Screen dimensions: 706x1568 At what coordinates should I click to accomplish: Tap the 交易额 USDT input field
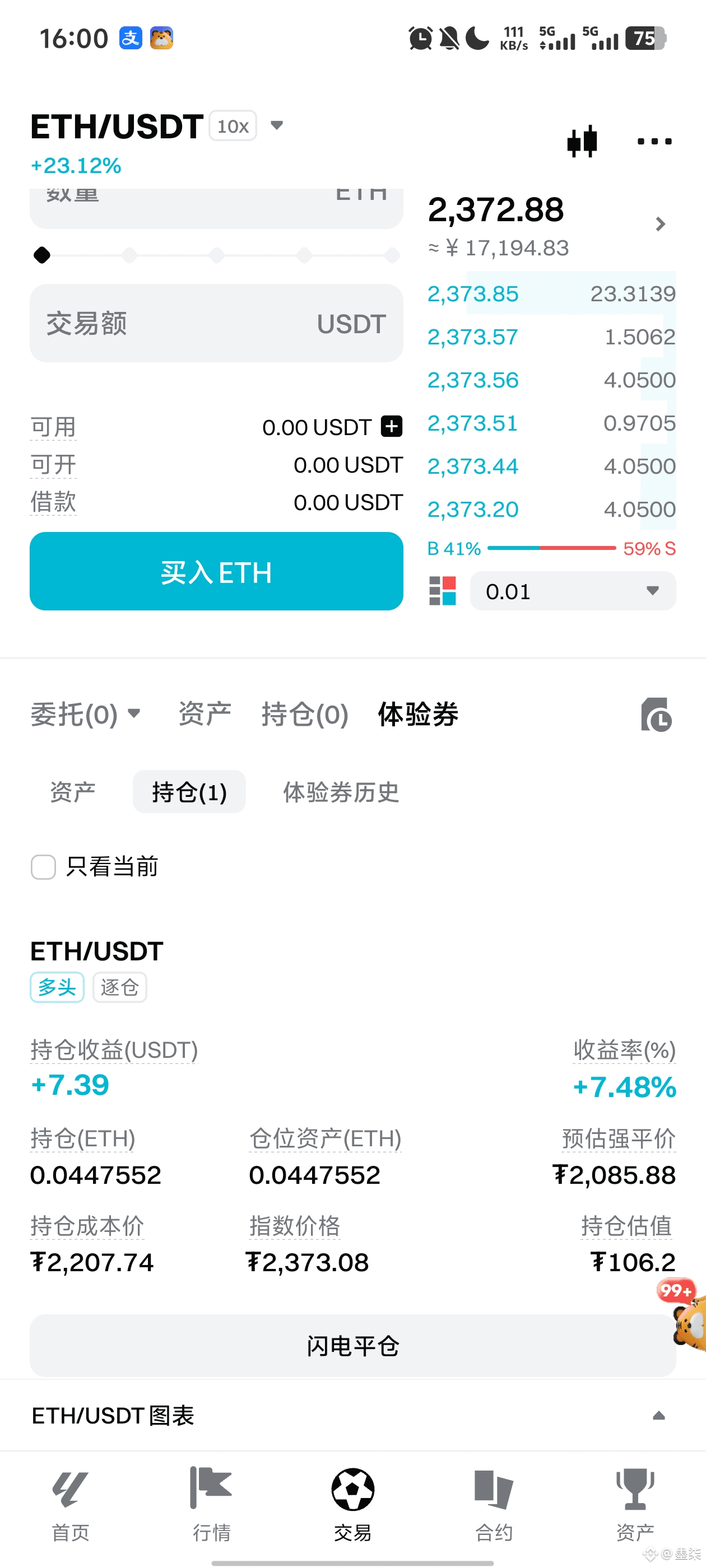216,323
